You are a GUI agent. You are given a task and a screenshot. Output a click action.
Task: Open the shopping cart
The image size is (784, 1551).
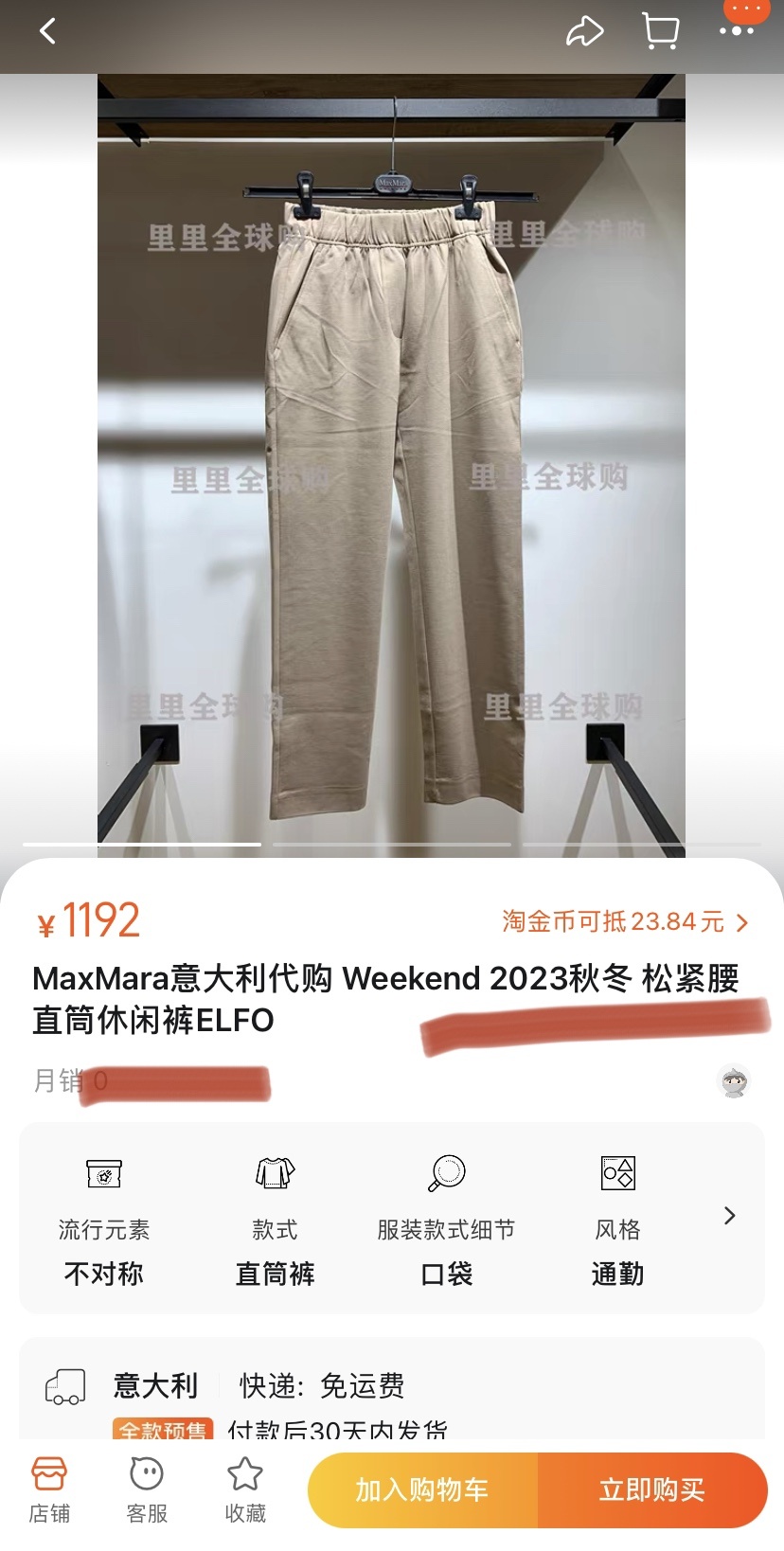pos(660,31)
